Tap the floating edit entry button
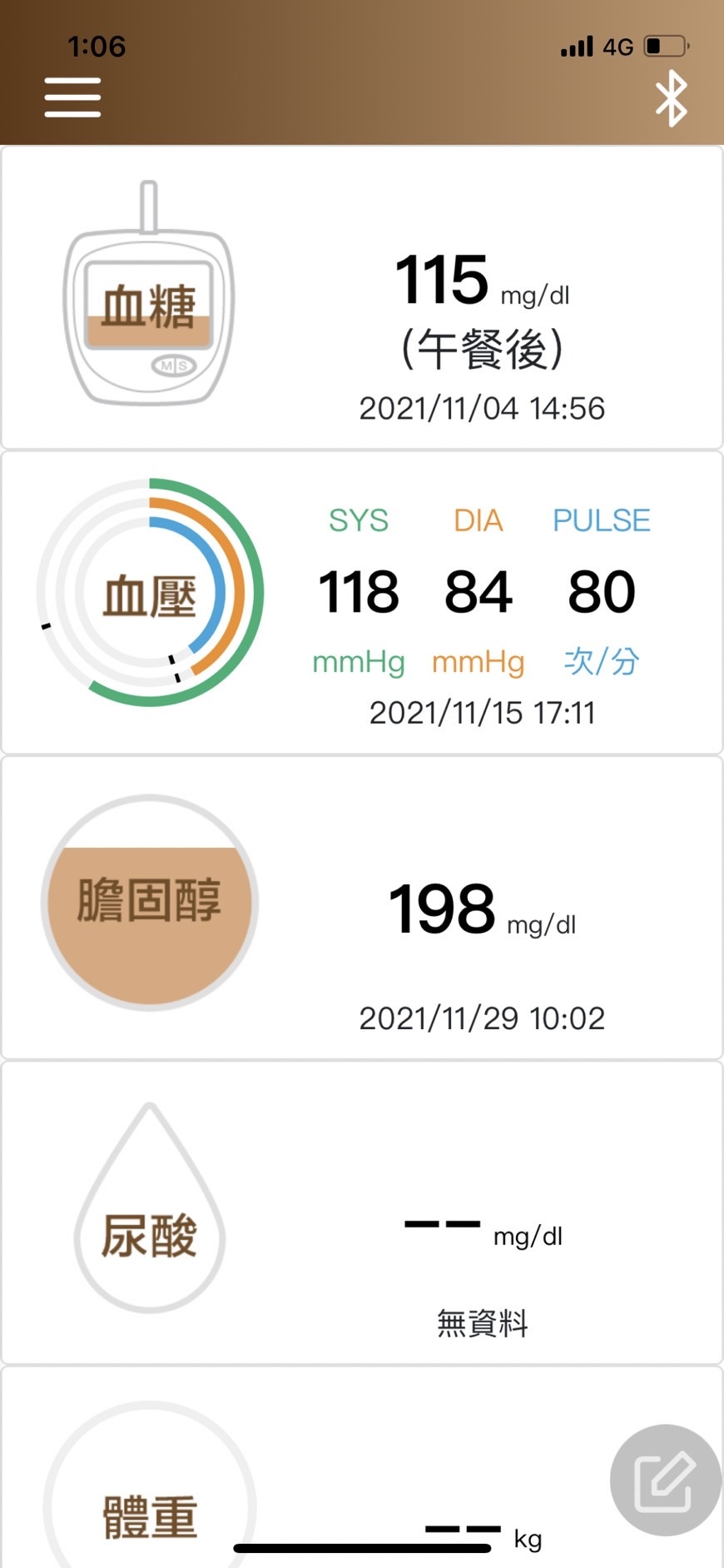724x1568 pixels. [664, 1480]
